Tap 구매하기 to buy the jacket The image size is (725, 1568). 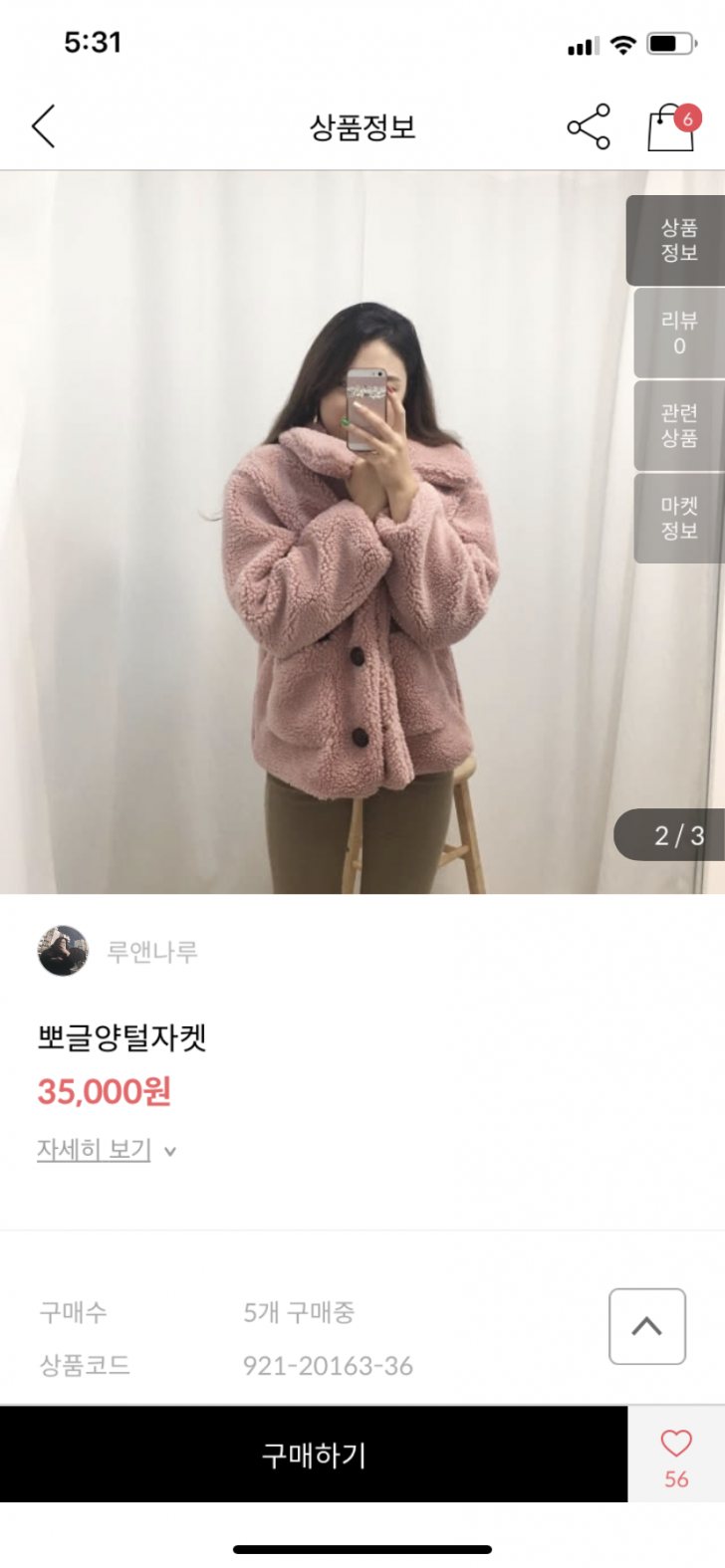pos(314,1455)
